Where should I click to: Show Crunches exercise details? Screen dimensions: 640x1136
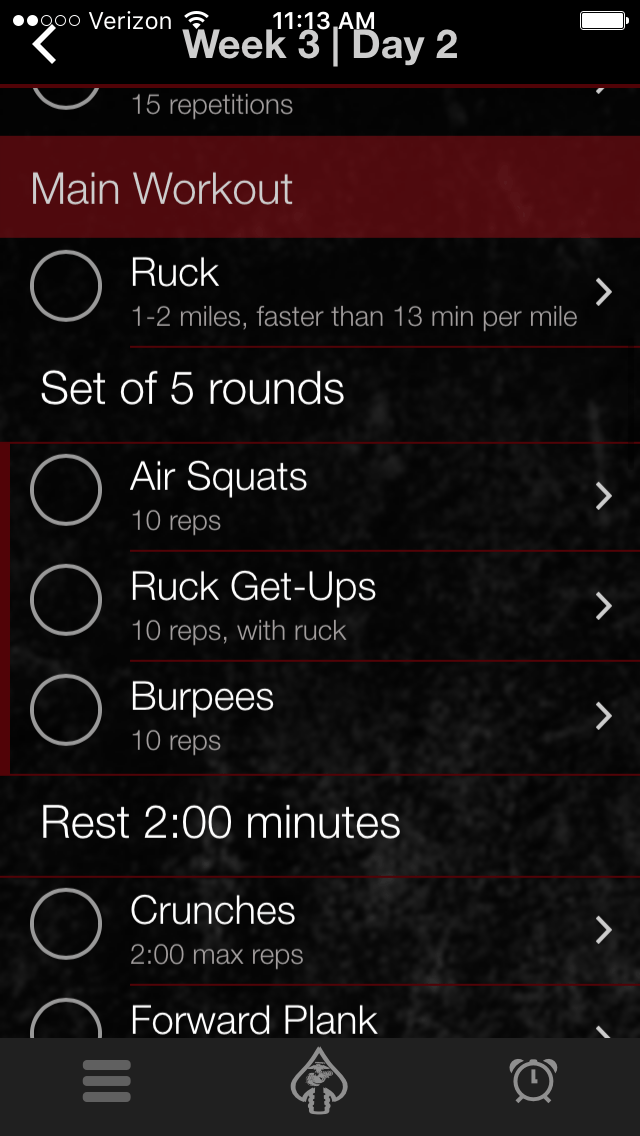point(603,930)
